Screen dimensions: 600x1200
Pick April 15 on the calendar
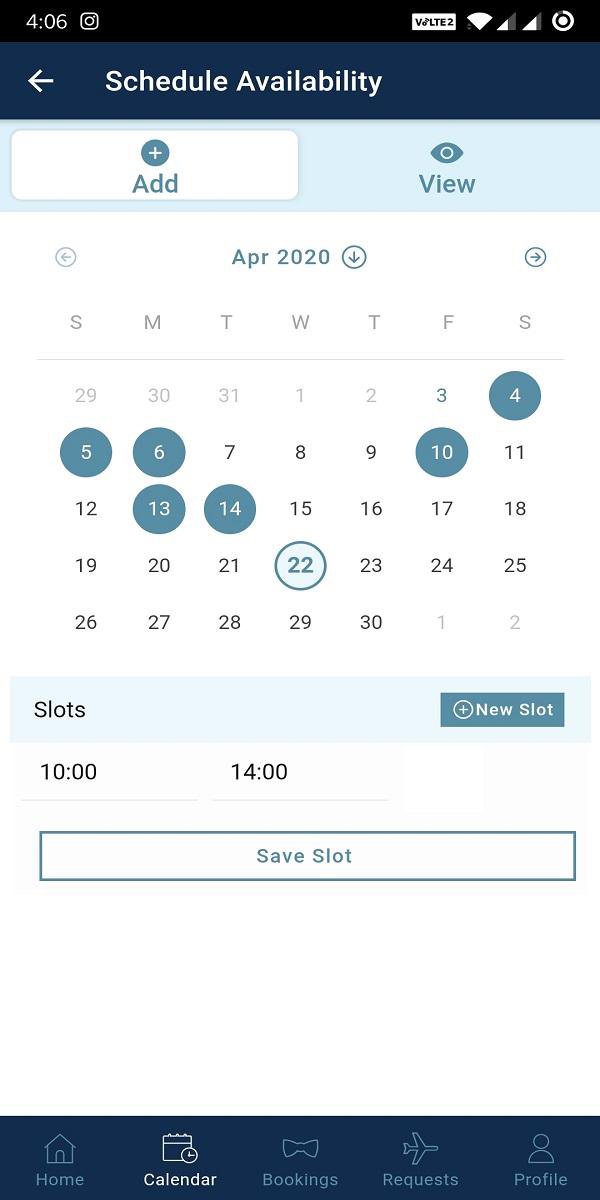[300, 509]
